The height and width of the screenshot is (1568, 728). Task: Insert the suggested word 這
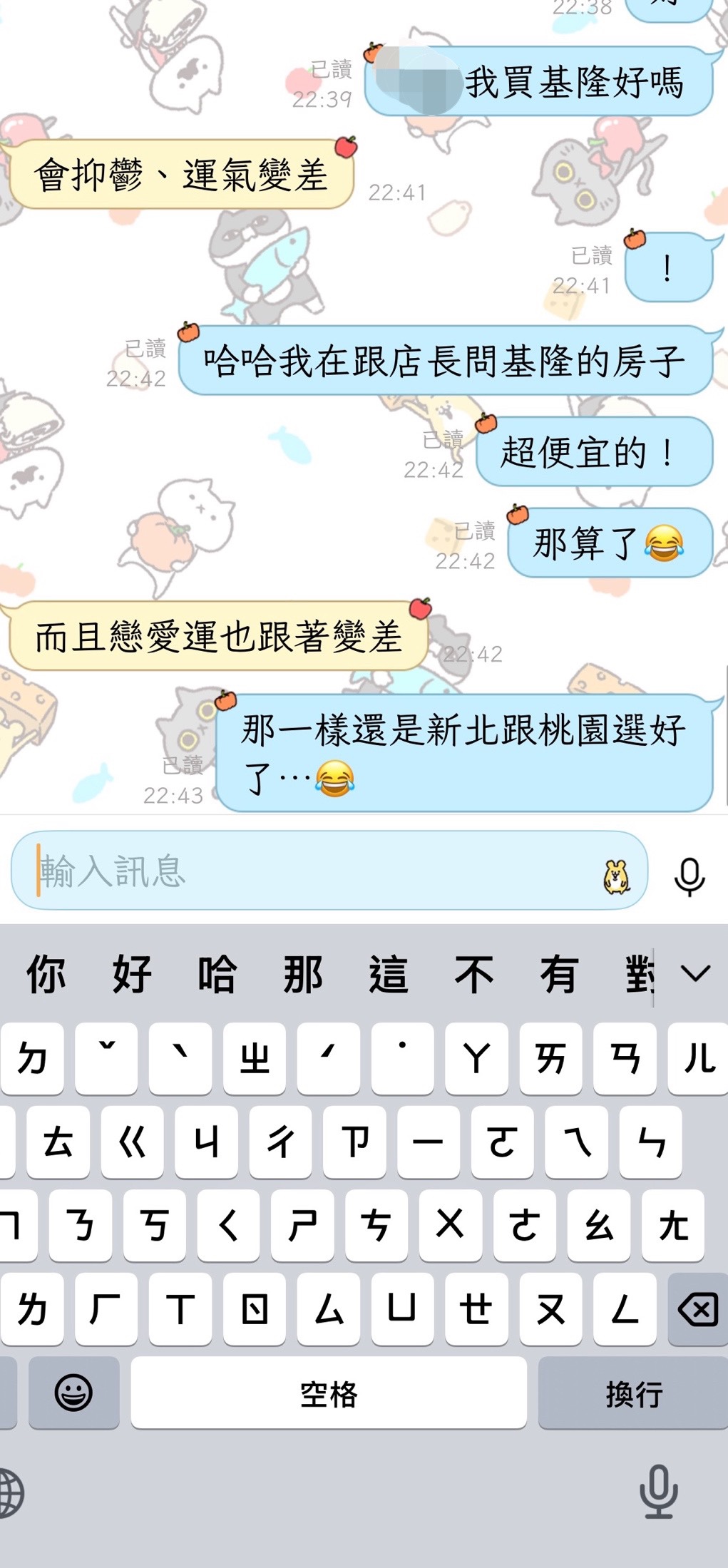click(389, 974)
